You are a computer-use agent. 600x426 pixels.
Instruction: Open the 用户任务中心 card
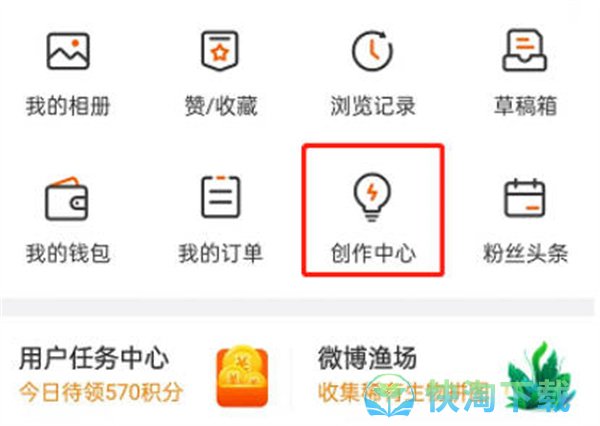[140, 372]
